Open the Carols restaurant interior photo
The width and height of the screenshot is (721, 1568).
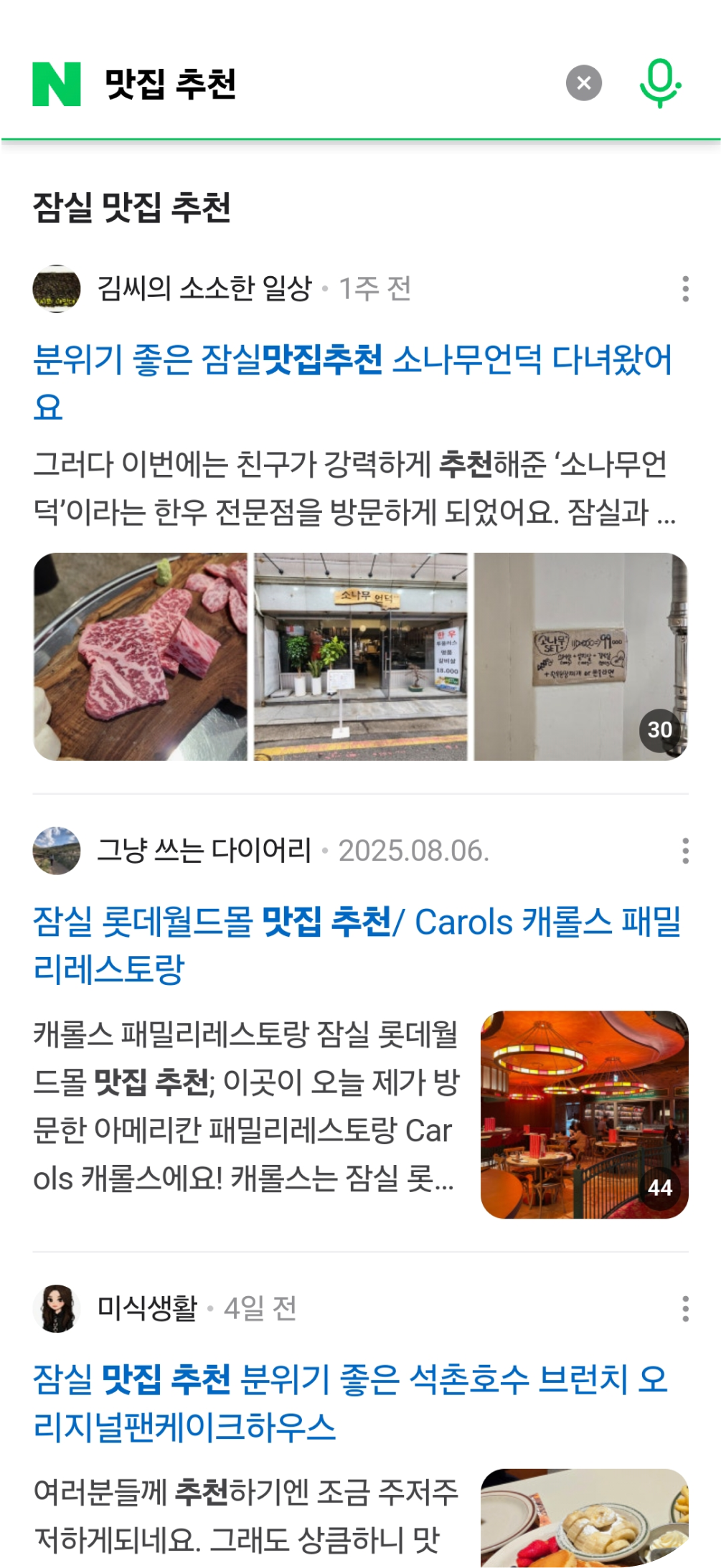click(x=584, y=1114)
